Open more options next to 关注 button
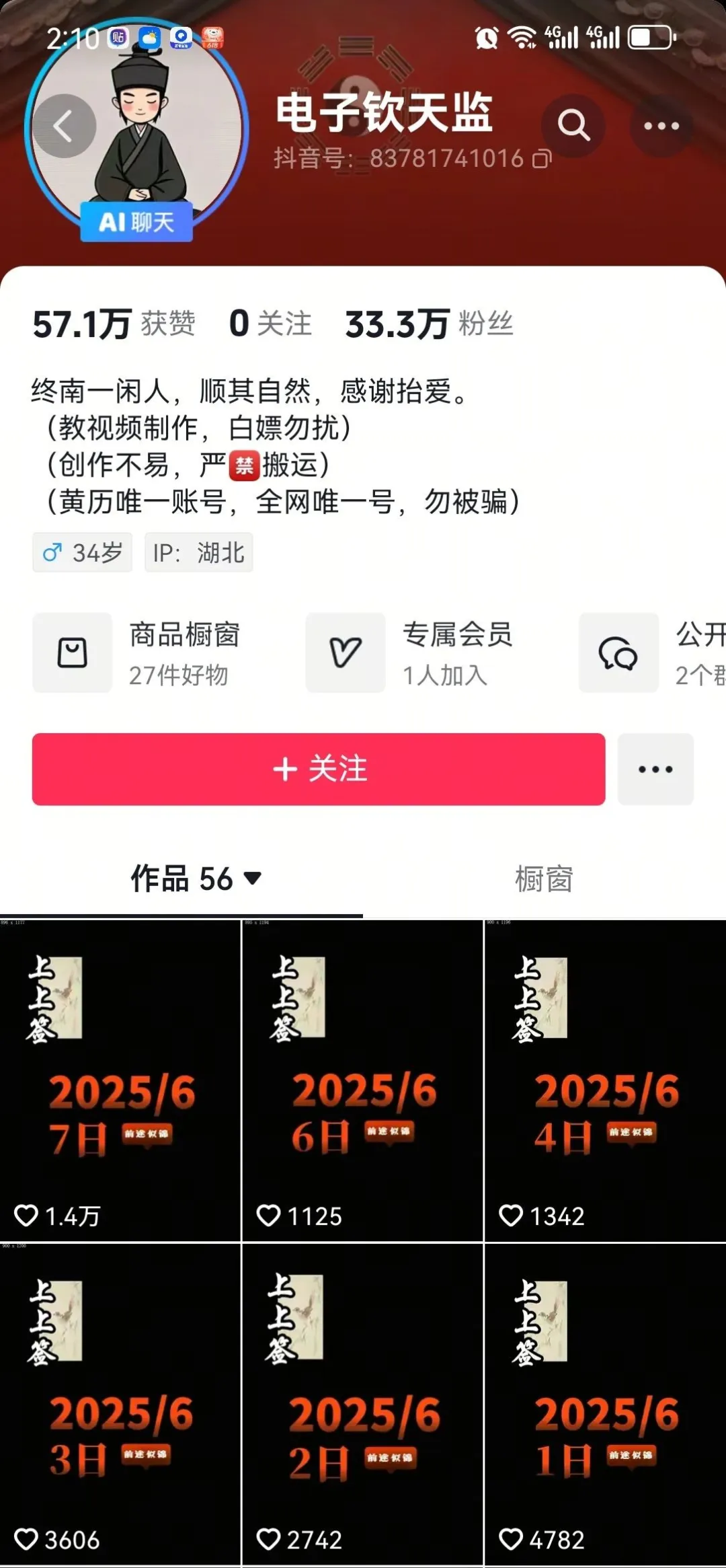This screenshot has height=1568, width=726. coord(655,769)
